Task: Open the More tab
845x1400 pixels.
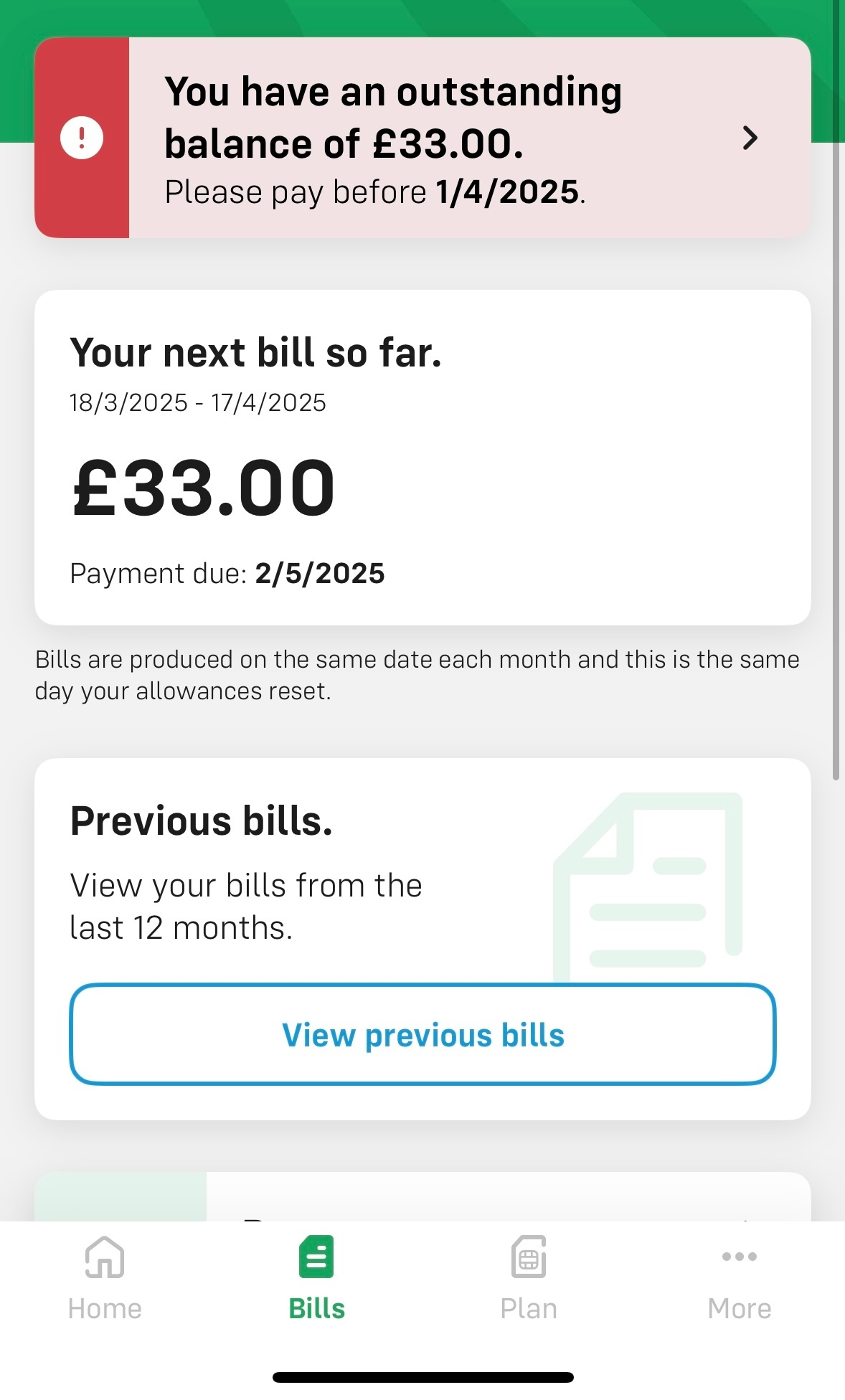Action: coord(740,1278)
